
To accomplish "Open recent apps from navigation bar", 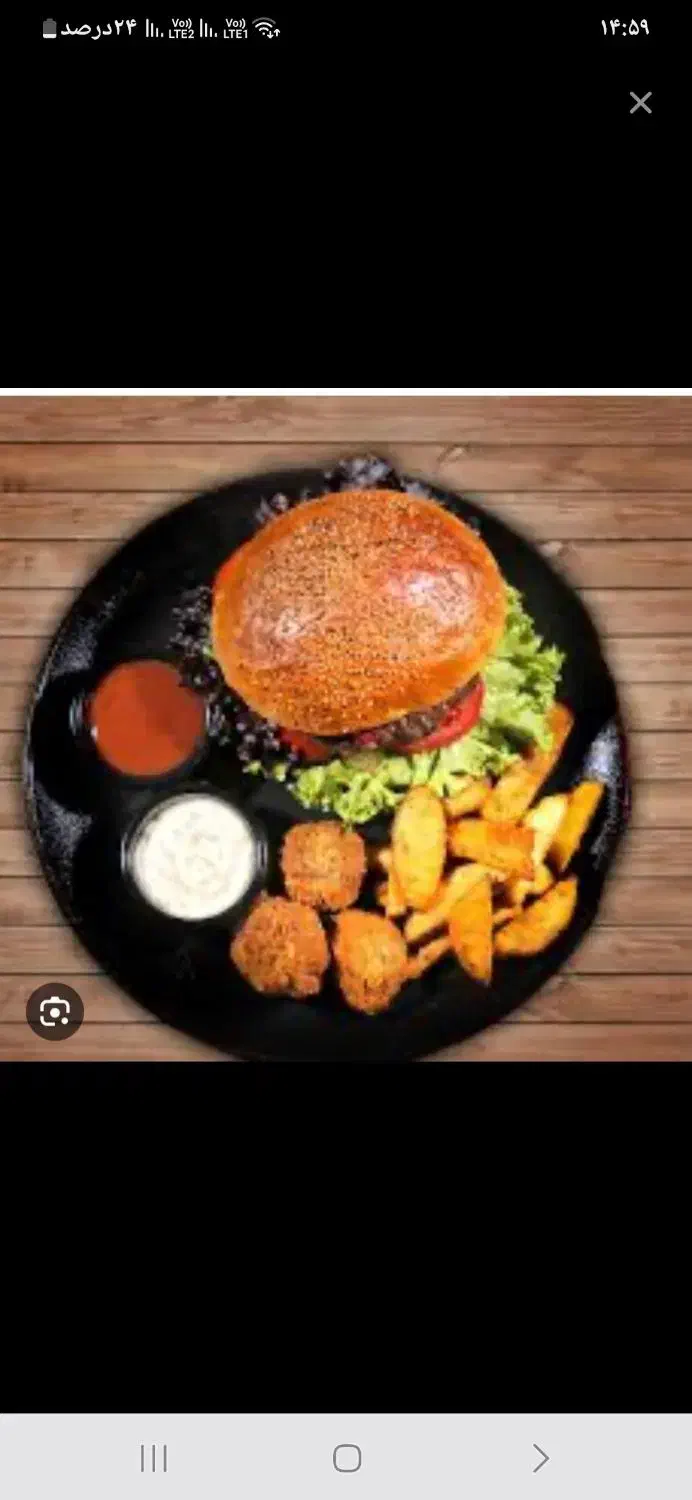I will pos(154,1458).
